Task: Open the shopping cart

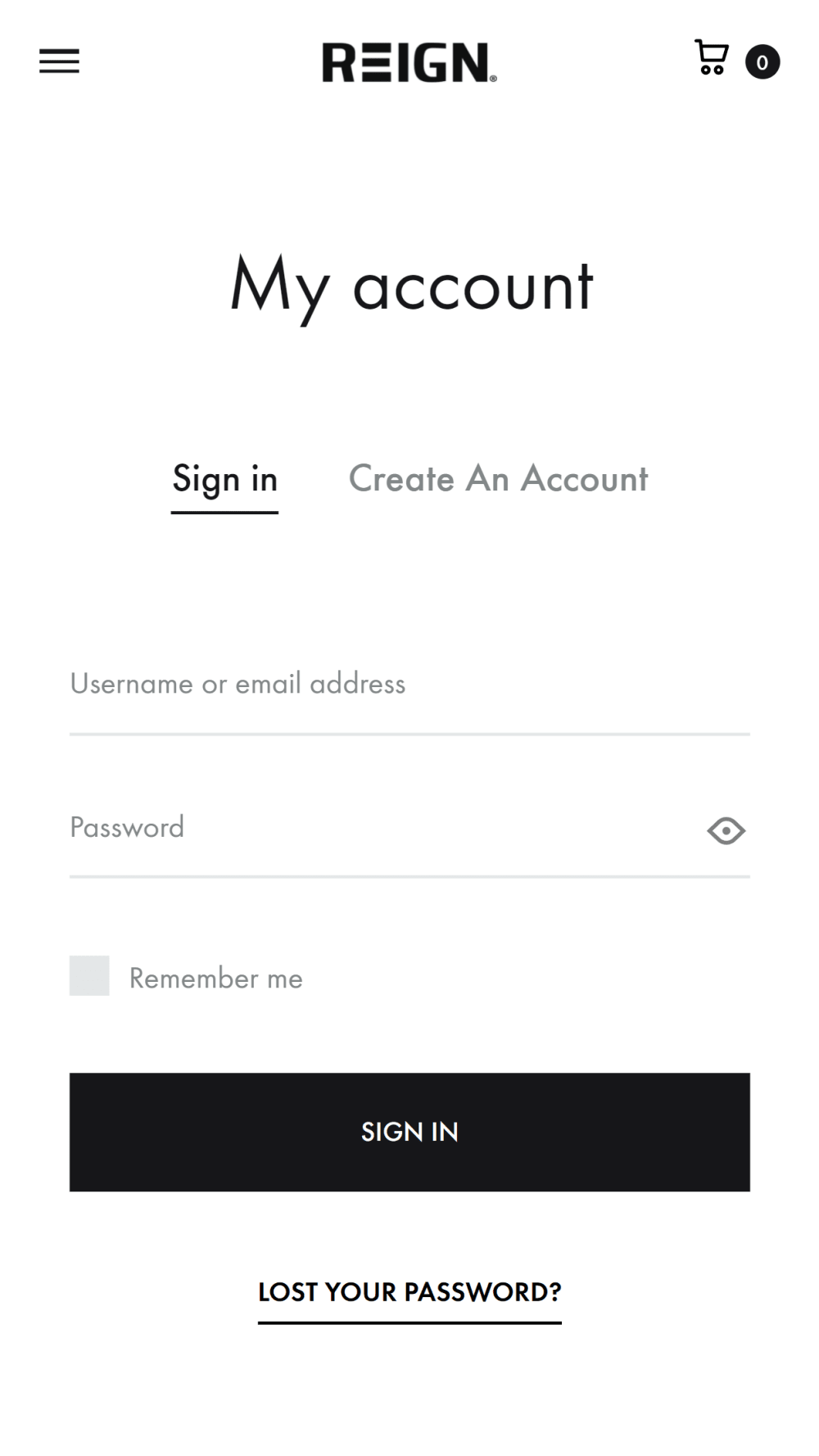Action: [x=713, y=58]
